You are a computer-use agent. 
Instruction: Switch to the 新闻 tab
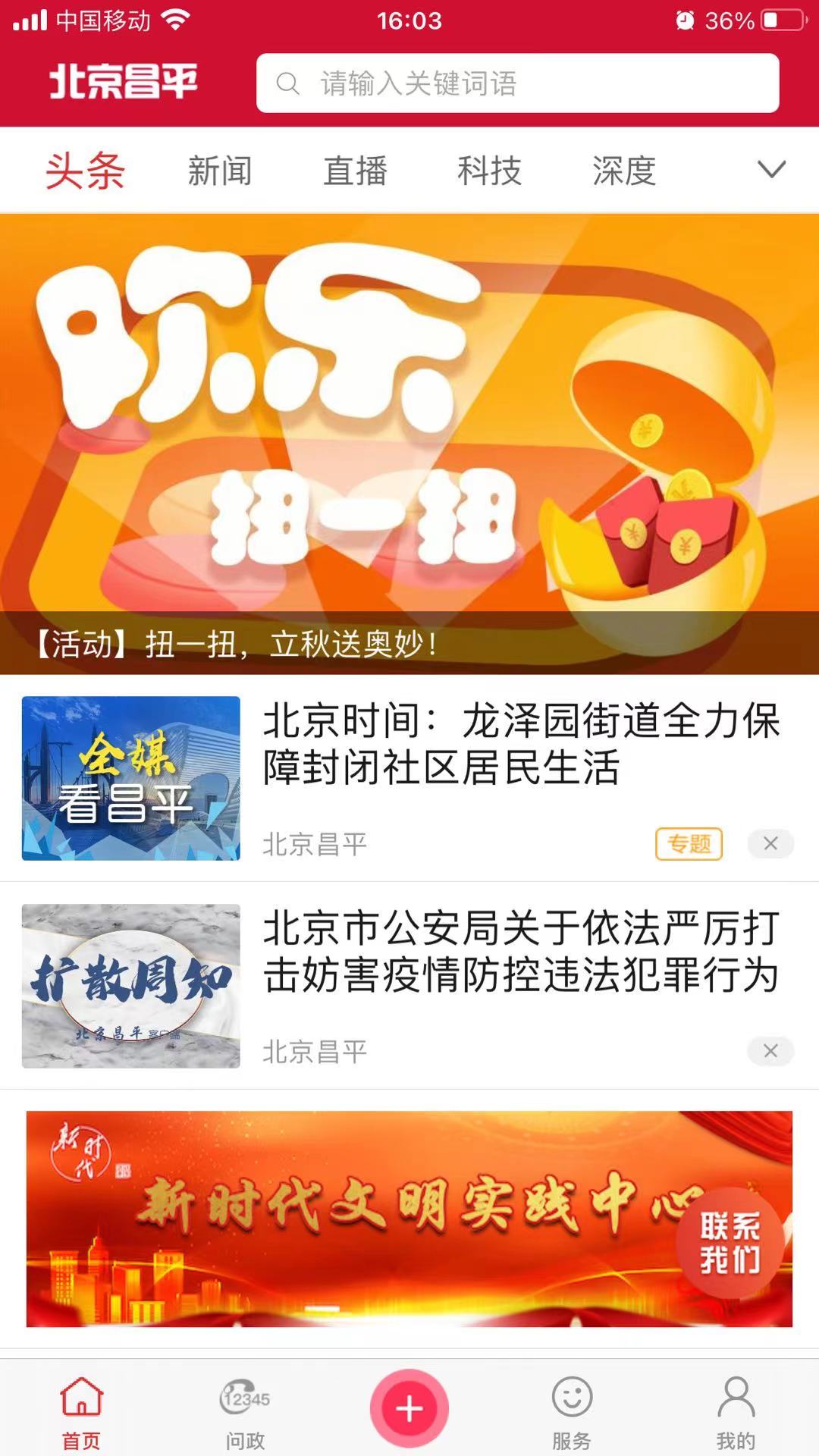[220, 172]
